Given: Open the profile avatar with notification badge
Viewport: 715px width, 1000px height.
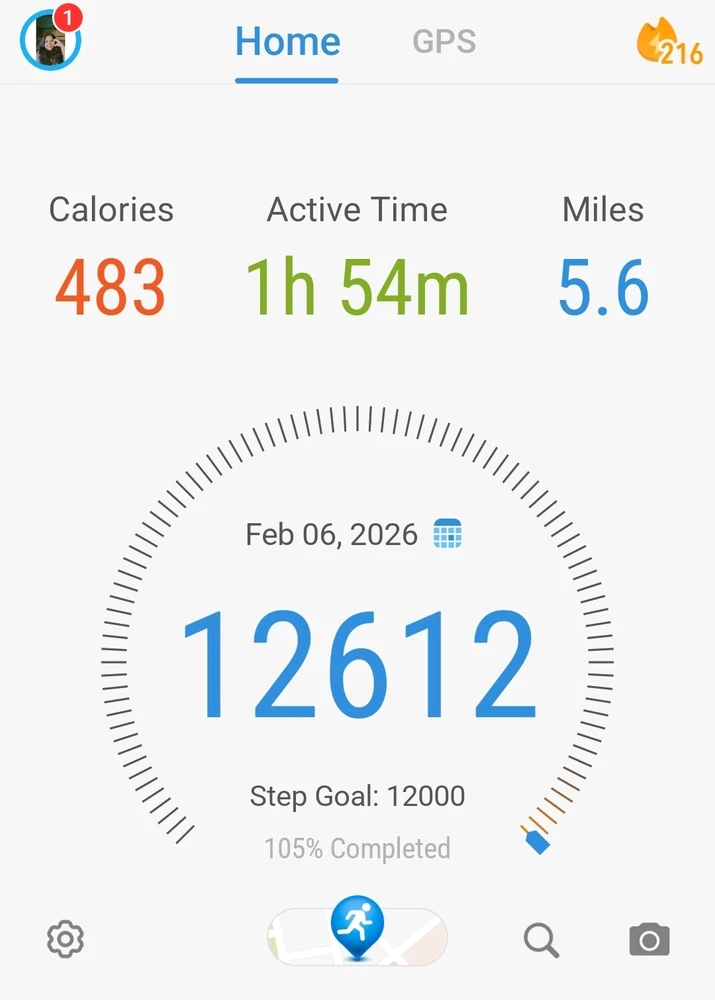Looking at the screenshot, I should click(50, 41).
